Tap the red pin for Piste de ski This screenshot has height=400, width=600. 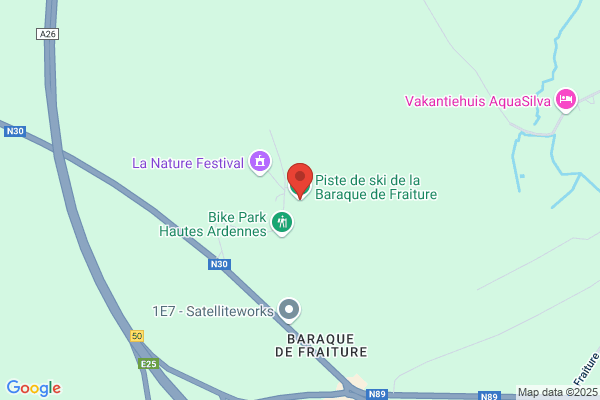[x=300, y=178]
